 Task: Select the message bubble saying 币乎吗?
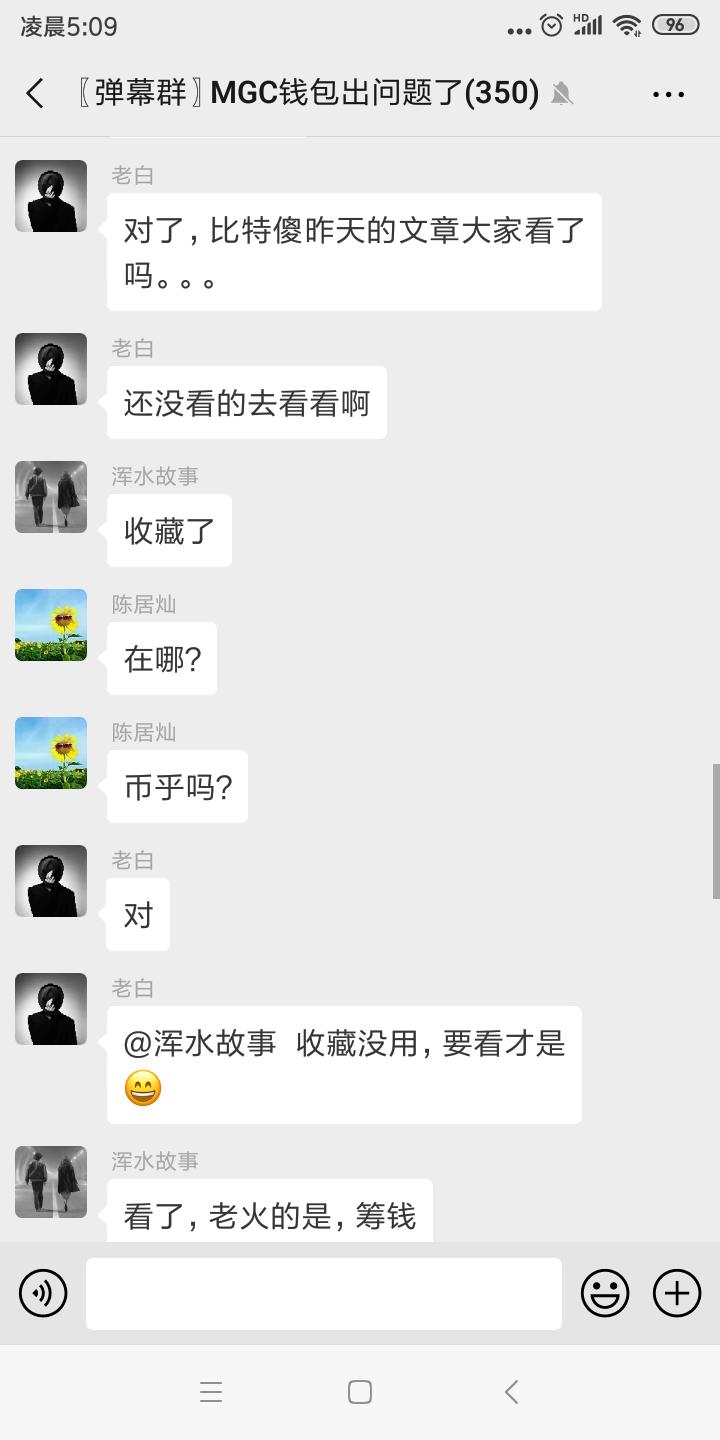pos(176,786)
